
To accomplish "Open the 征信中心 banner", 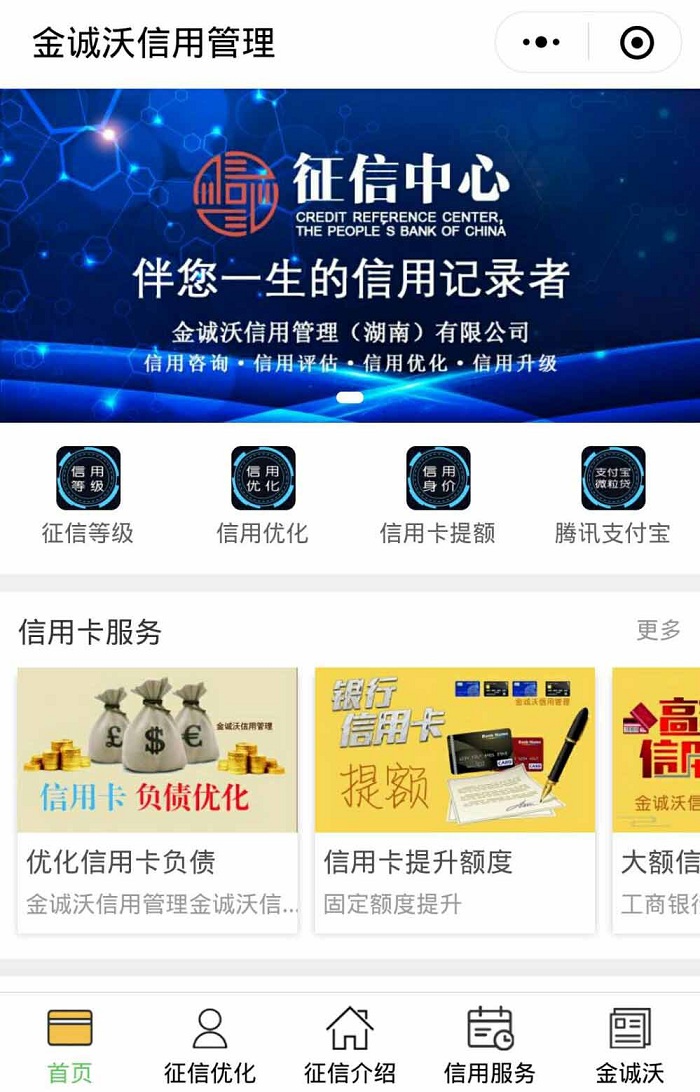I will [350, 255].
